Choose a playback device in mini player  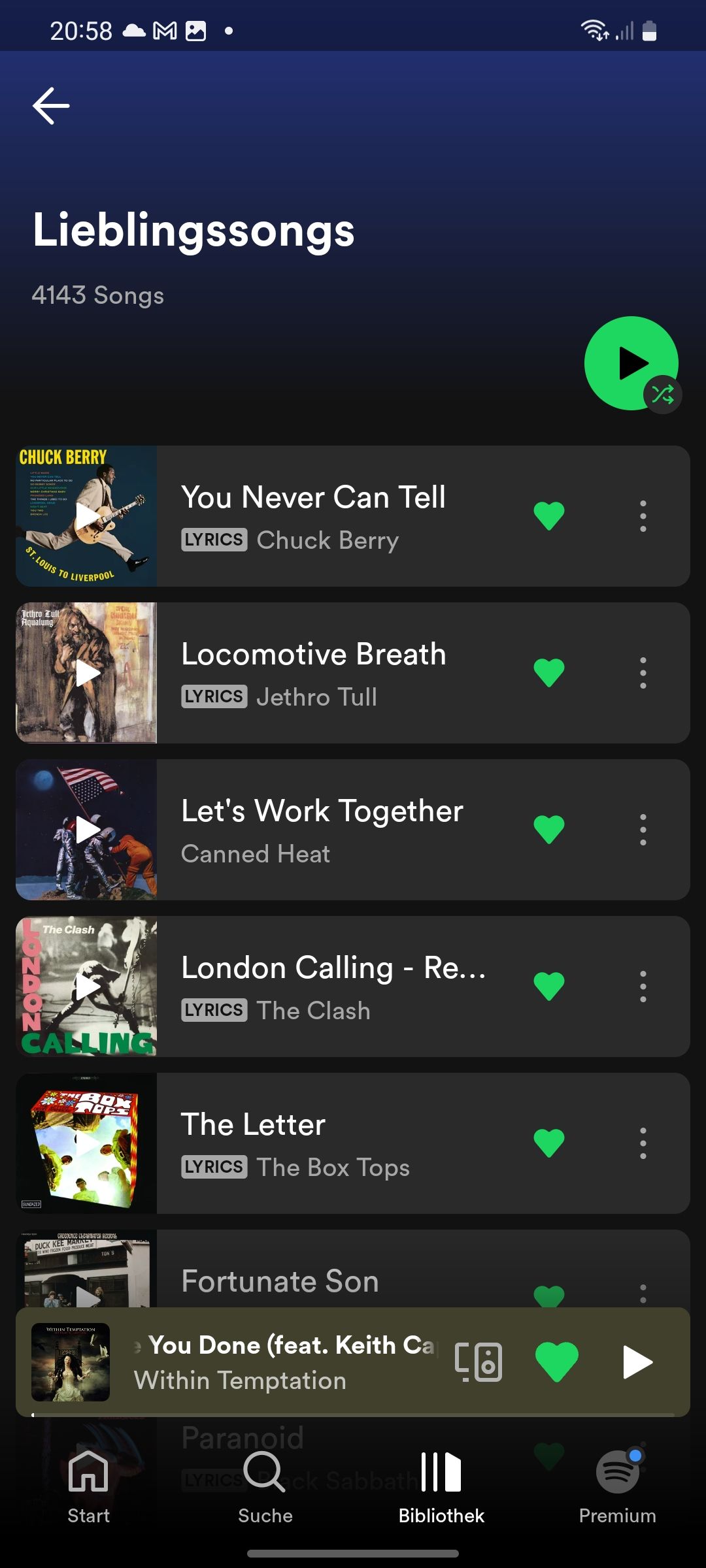coord(479,1362)
